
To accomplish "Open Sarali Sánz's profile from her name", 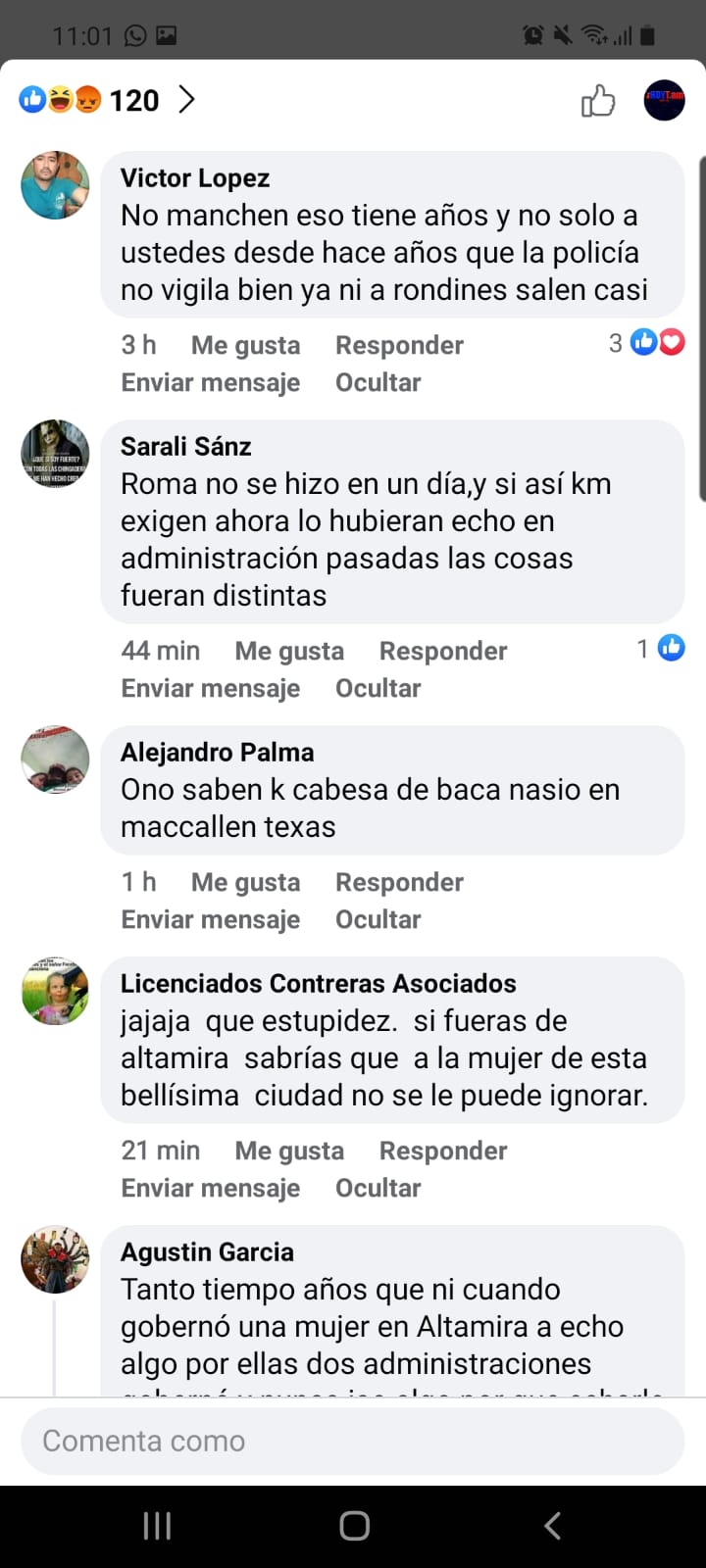I will coord(185,447).
